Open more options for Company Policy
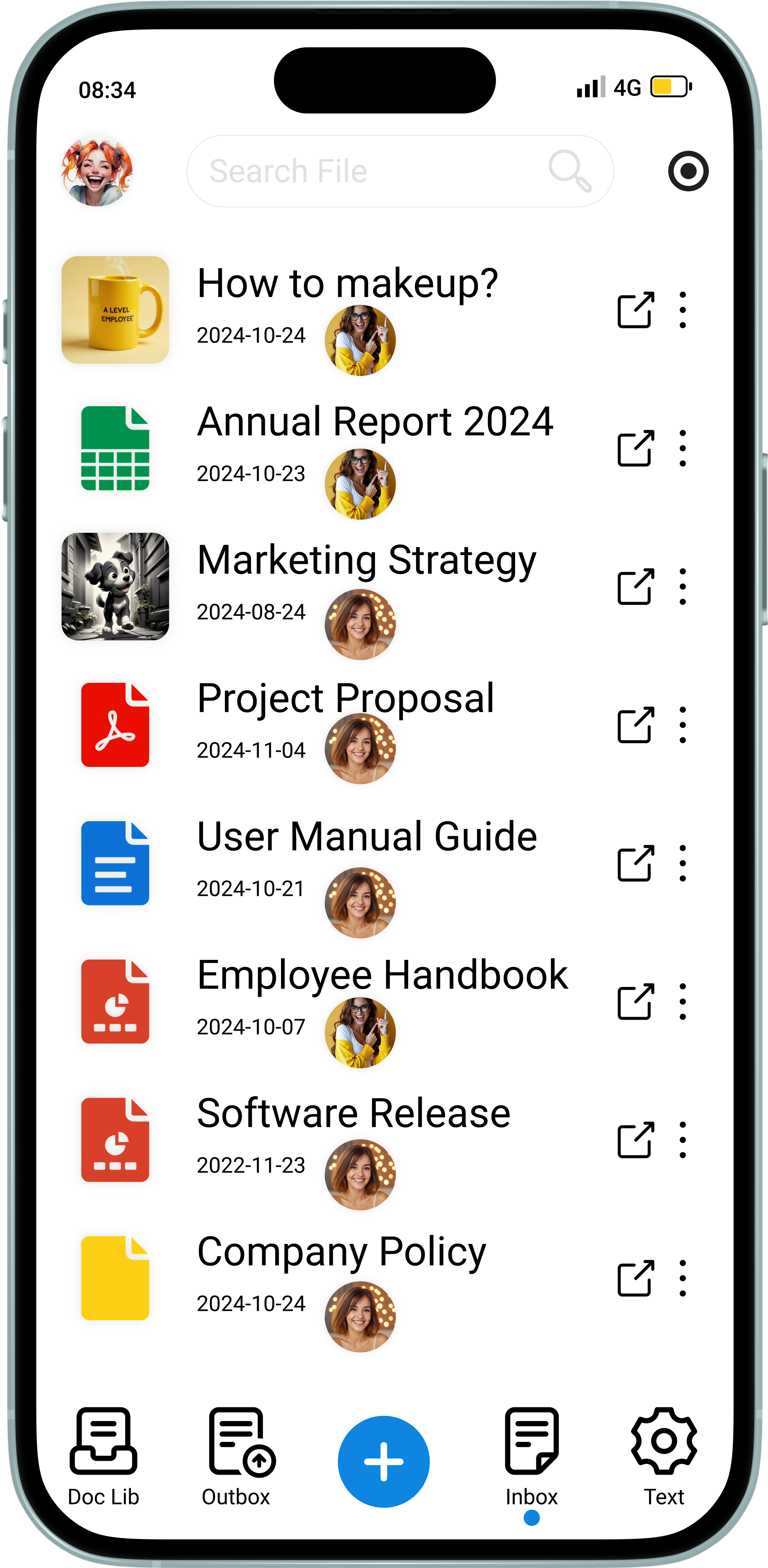 point(683,1278)
